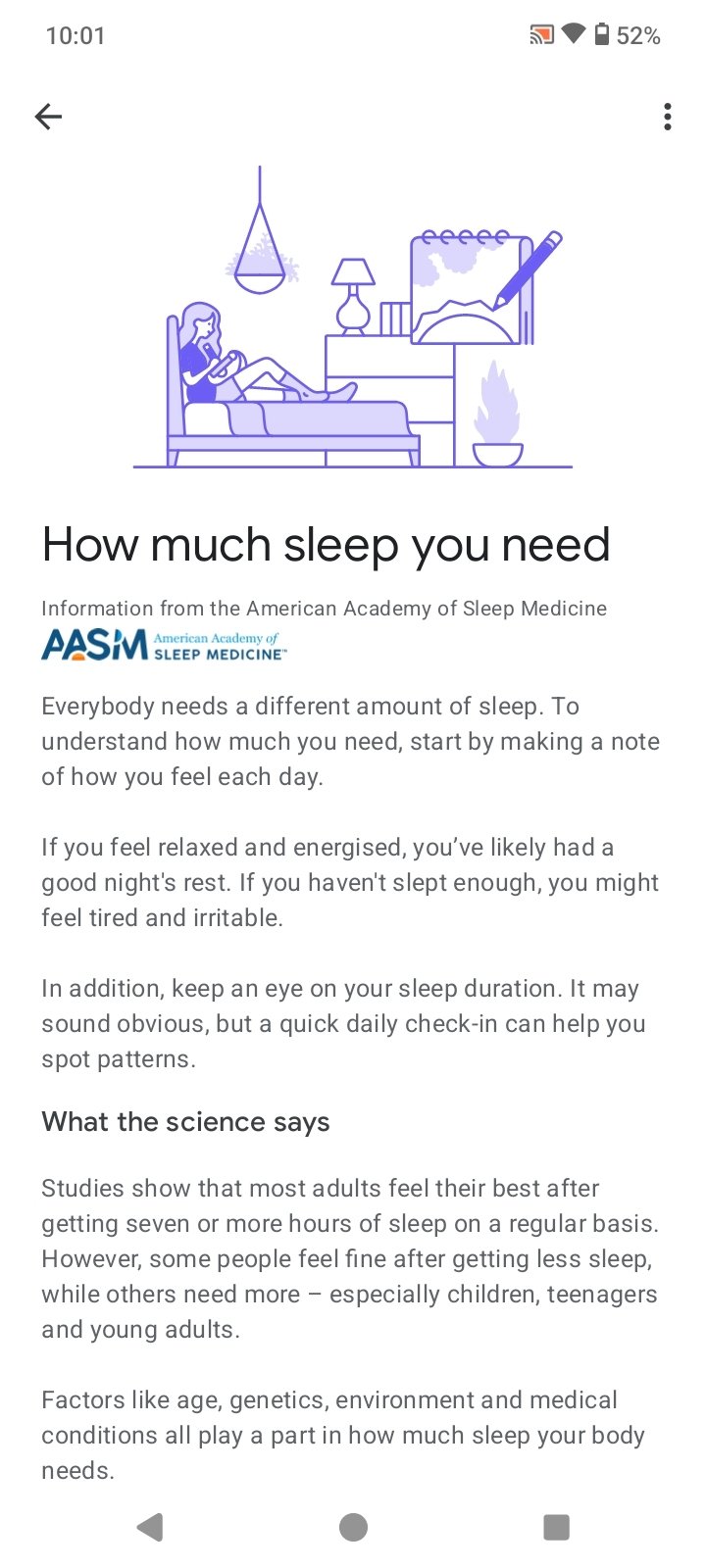Open the three-dot overflow menu
The width and height of the screenshot is (706, 1568).
click(x=668, y=117)
